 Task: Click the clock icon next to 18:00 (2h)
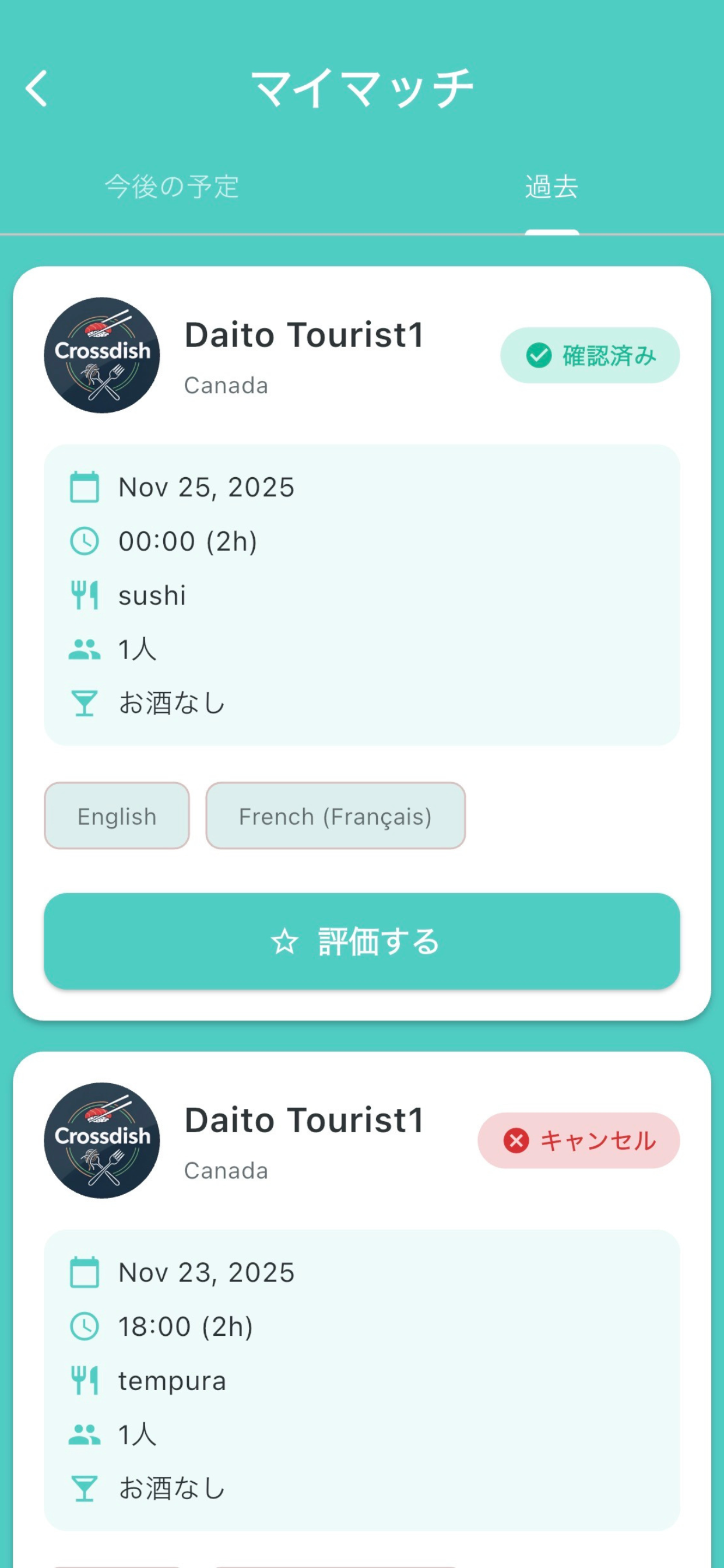coord(86,1326)
